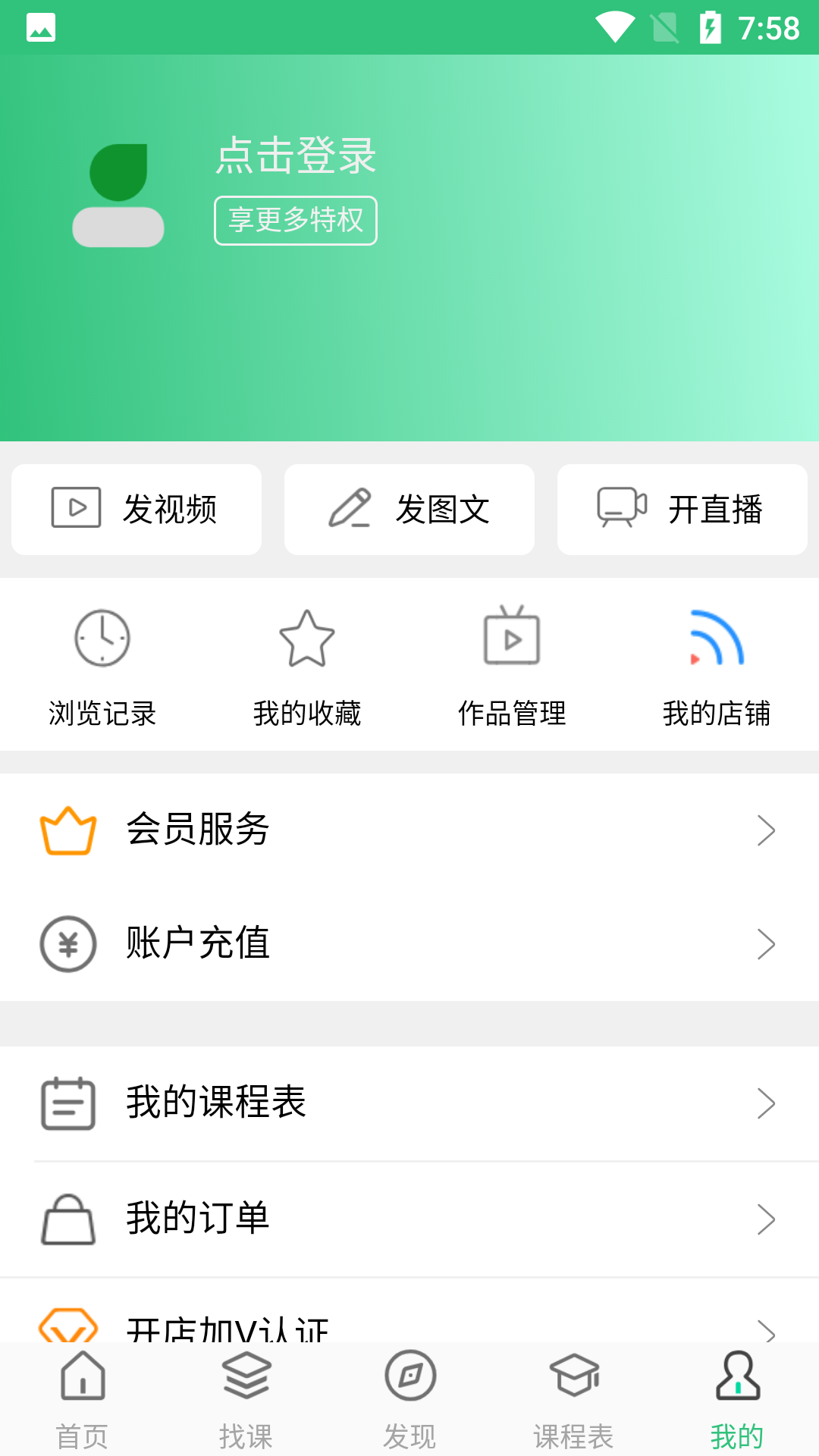The height and width of the screenshot is (1456, 819).
Task: Tap the 账户充值 yen coin icon
Action: (69, 944)
